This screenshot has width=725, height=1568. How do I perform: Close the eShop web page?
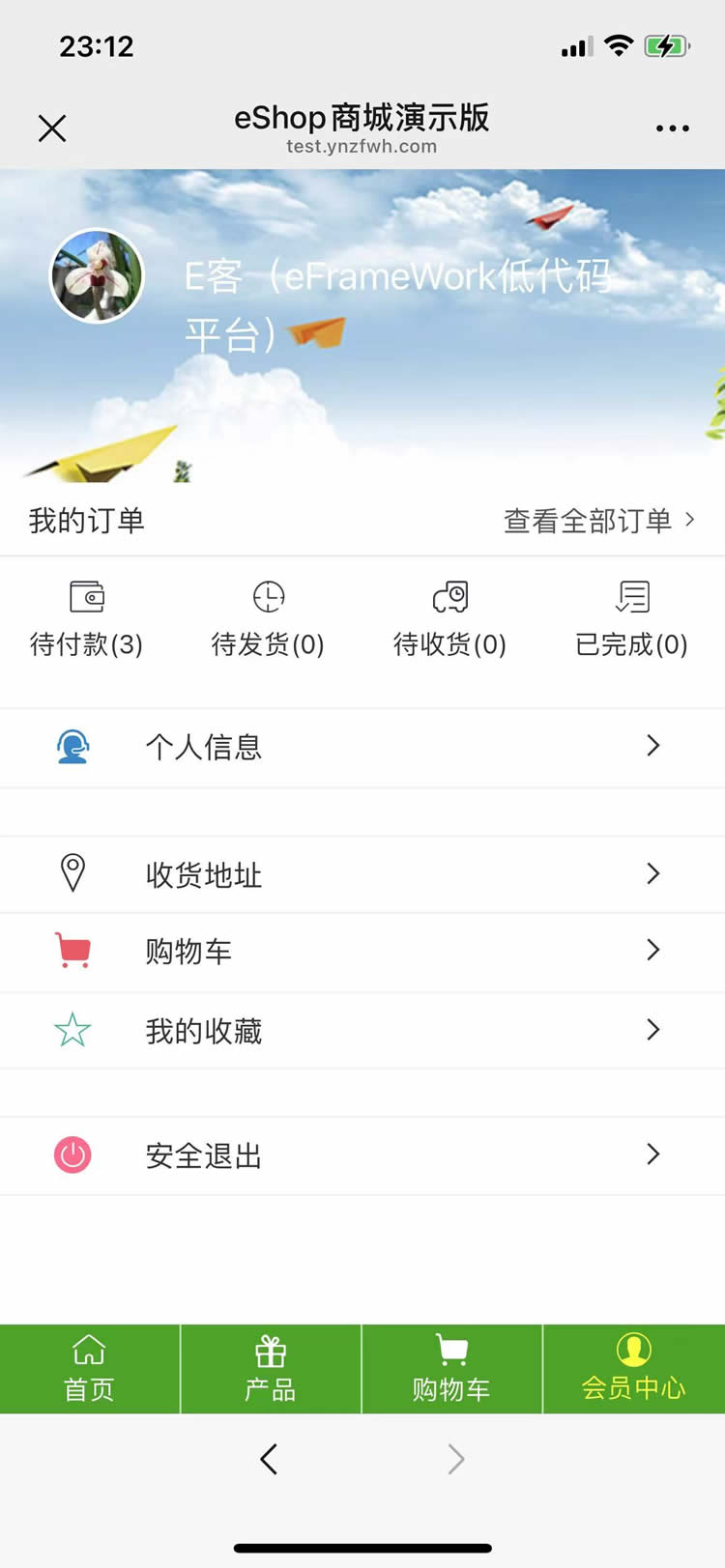pos(52,128)
